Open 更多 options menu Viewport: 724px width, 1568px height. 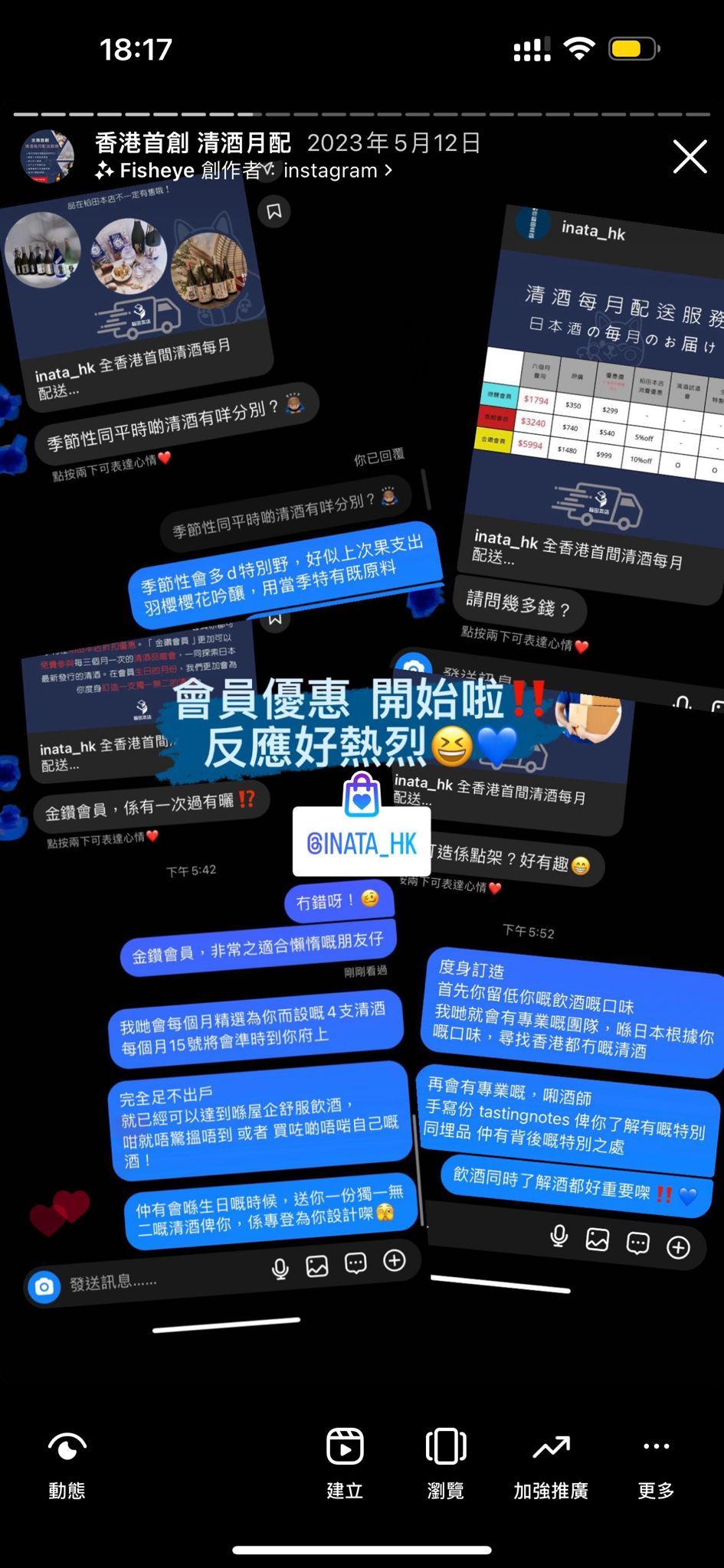pyautogui.click(x=656, y=1464)
